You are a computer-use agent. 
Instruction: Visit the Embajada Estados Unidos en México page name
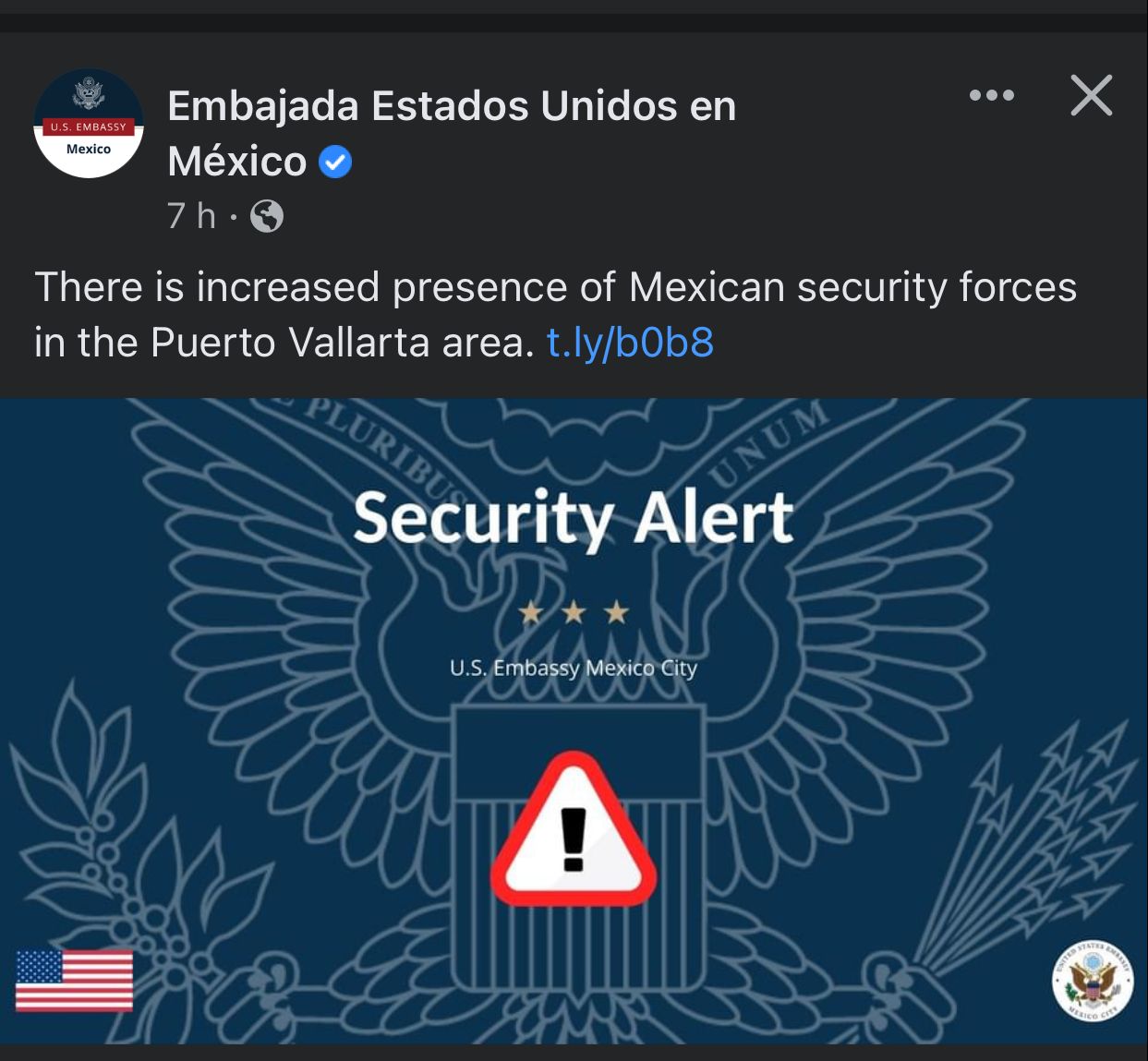[451, 106]
